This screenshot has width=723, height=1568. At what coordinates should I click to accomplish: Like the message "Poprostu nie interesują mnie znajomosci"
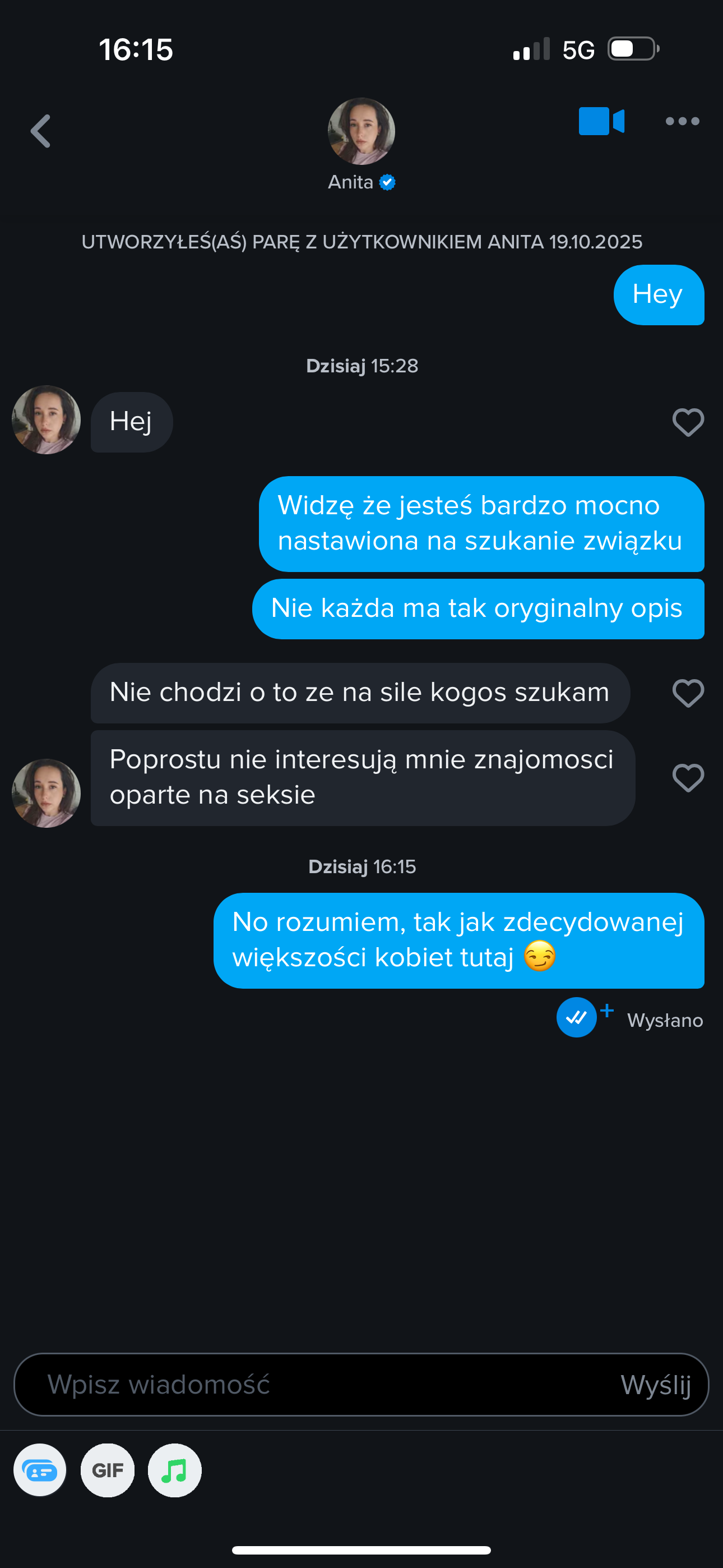[x=688, y=777]
